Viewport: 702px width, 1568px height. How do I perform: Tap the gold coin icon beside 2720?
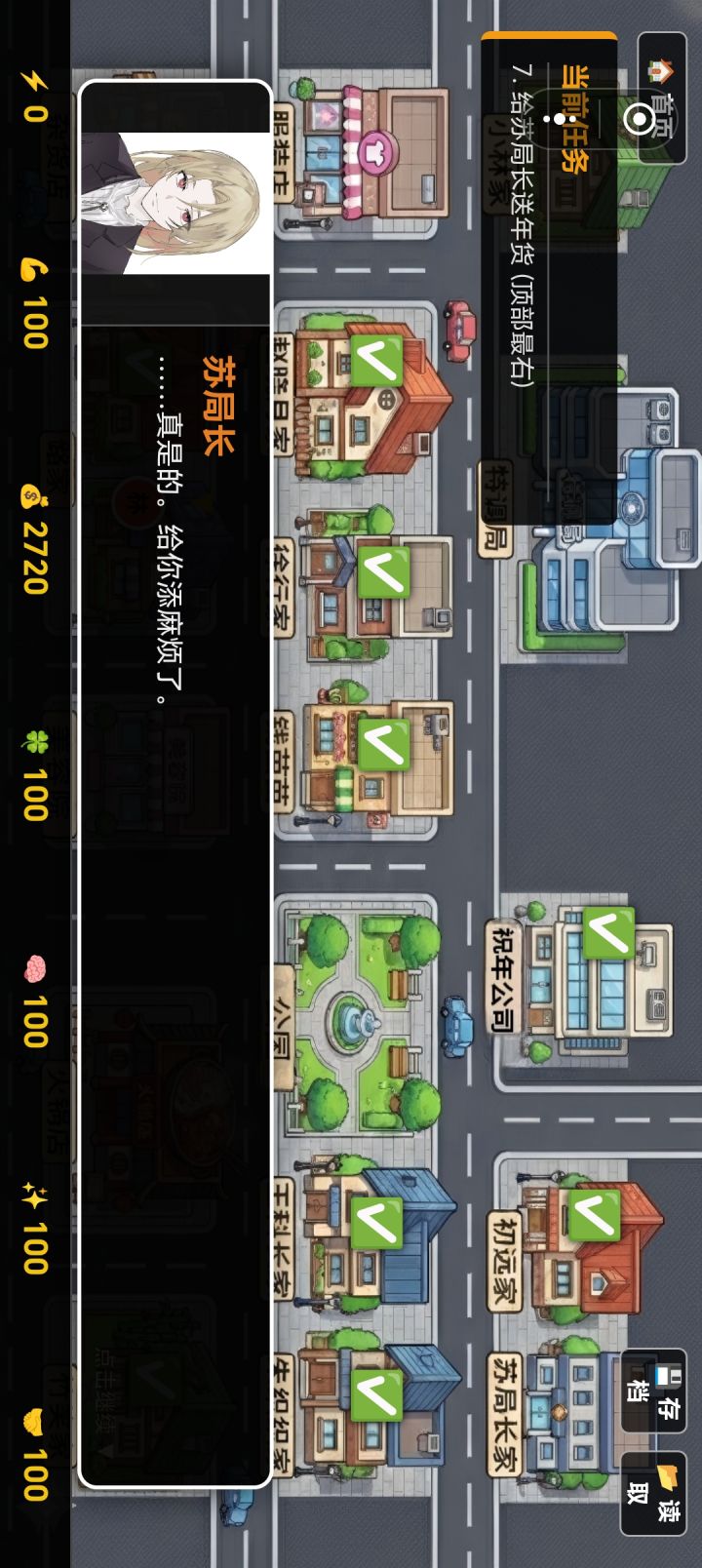(x=32, y=497)
